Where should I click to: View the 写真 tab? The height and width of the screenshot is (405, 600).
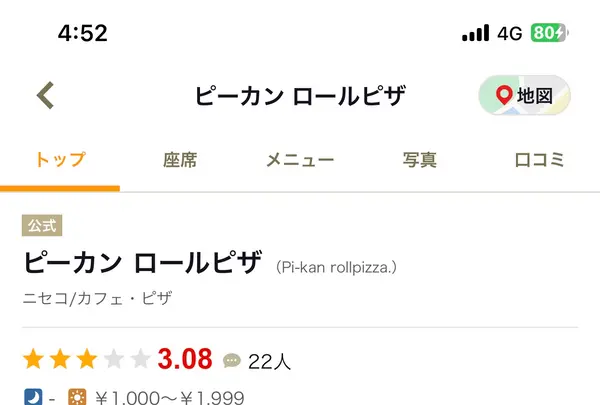click(x=420, y=160)
